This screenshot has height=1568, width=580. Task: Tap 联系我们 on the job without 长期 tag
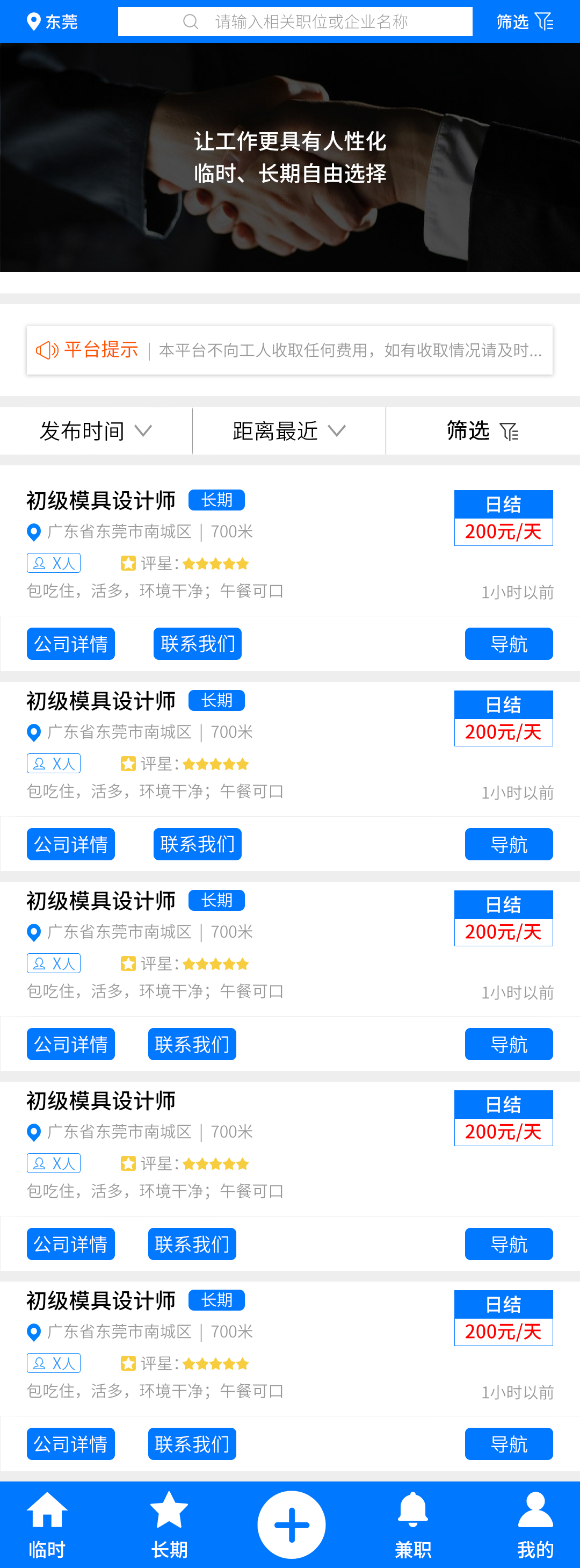pyautogui.click(x=192, y=1244)
